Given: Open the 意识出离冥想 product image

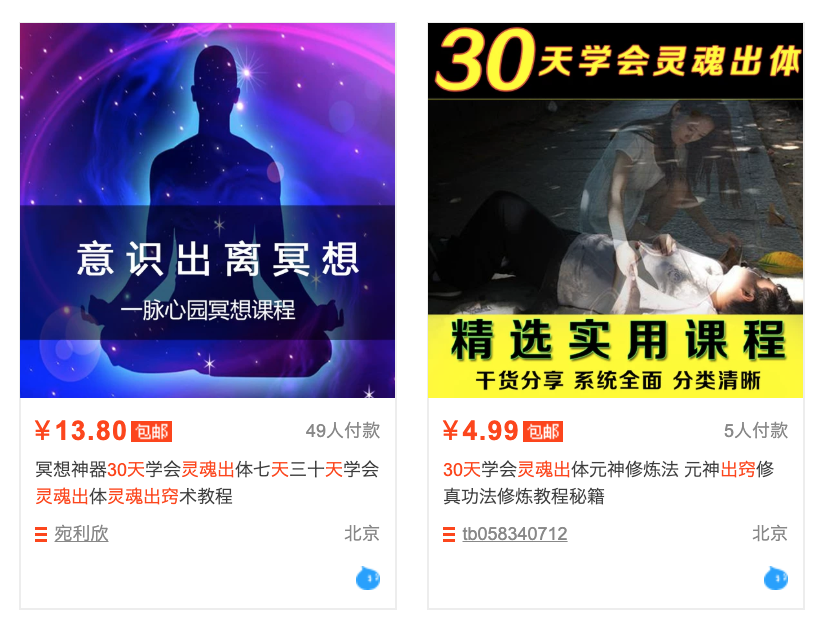Looking at the screenshot, I should click(x=208, y=210).
